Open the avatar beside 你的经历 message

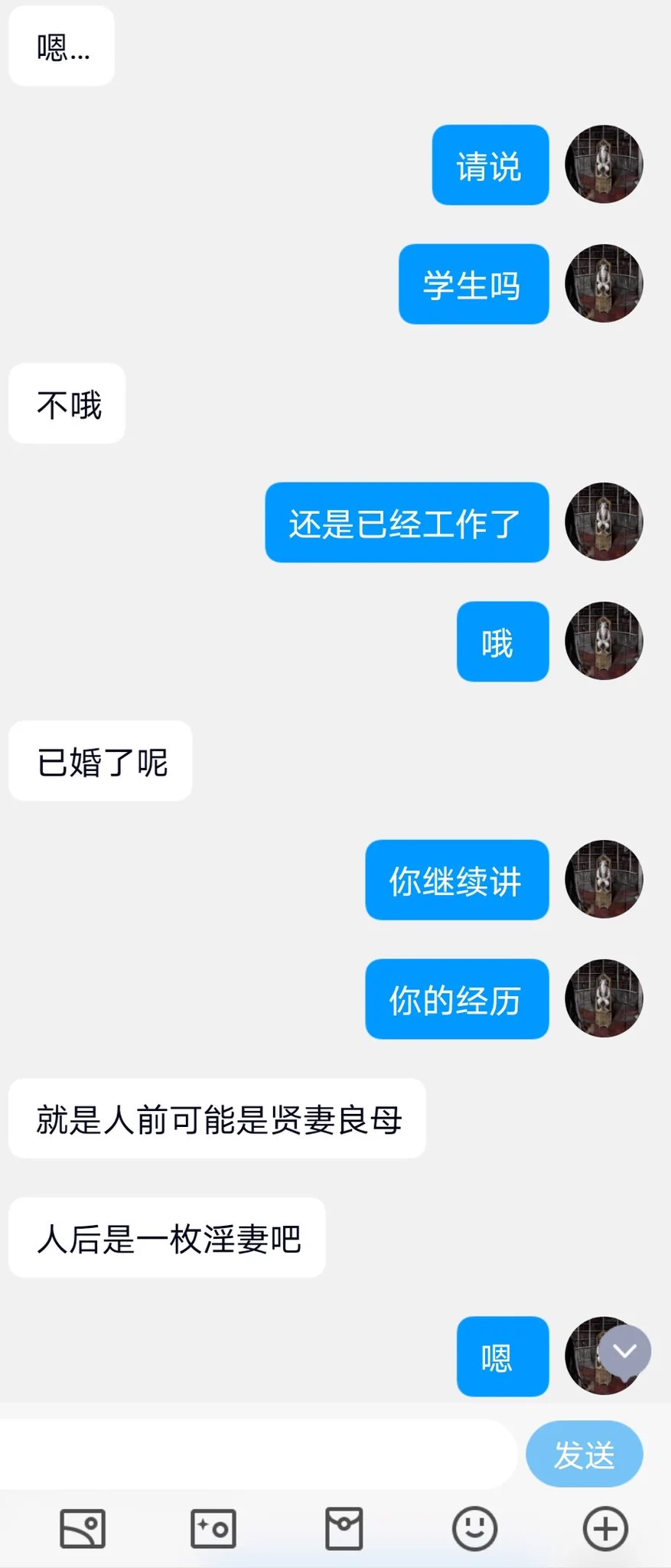pos(604,998)
